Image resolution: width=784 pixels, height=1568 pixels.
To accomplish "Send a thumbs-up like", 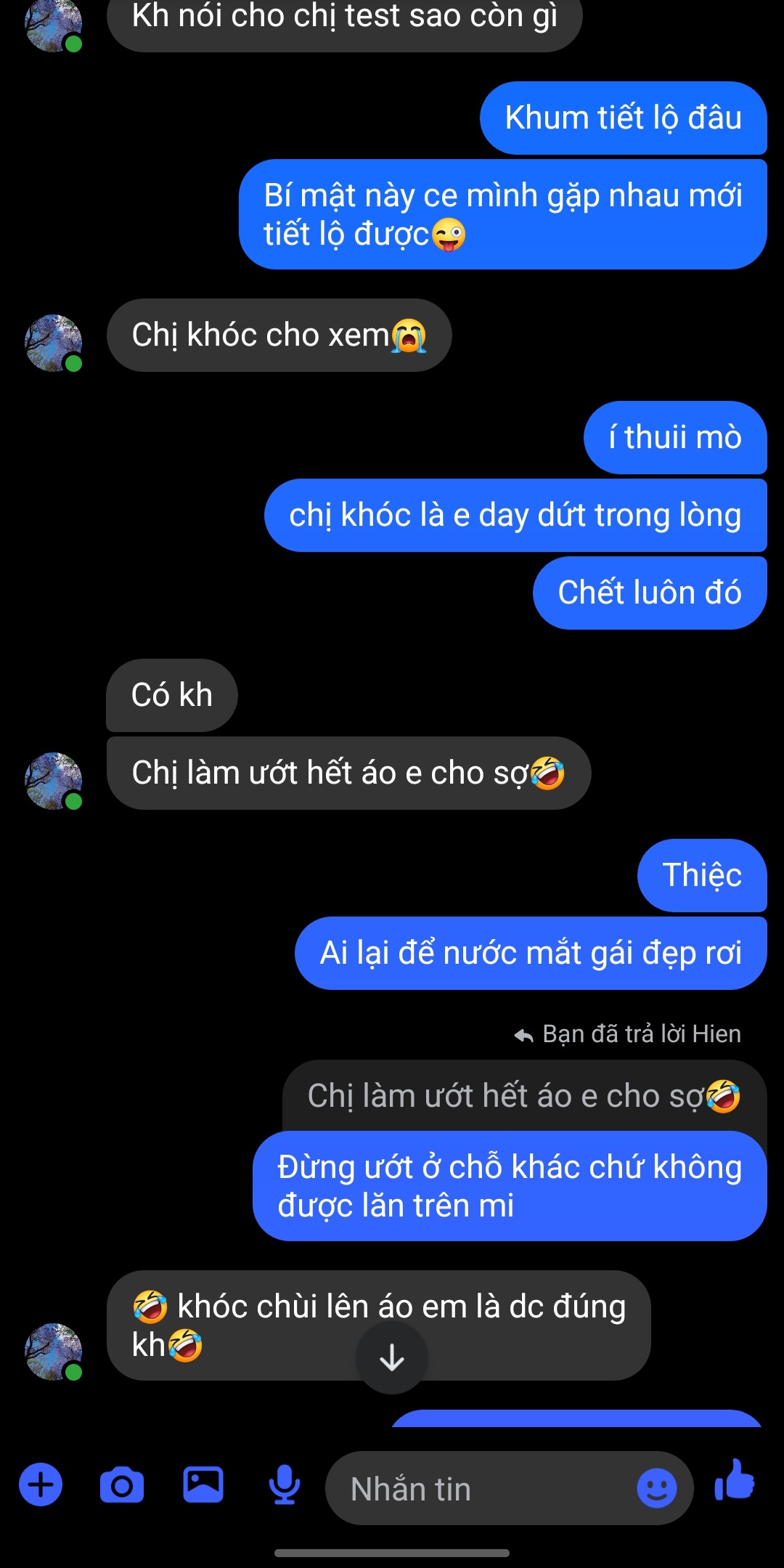I will click(735, 1482).
